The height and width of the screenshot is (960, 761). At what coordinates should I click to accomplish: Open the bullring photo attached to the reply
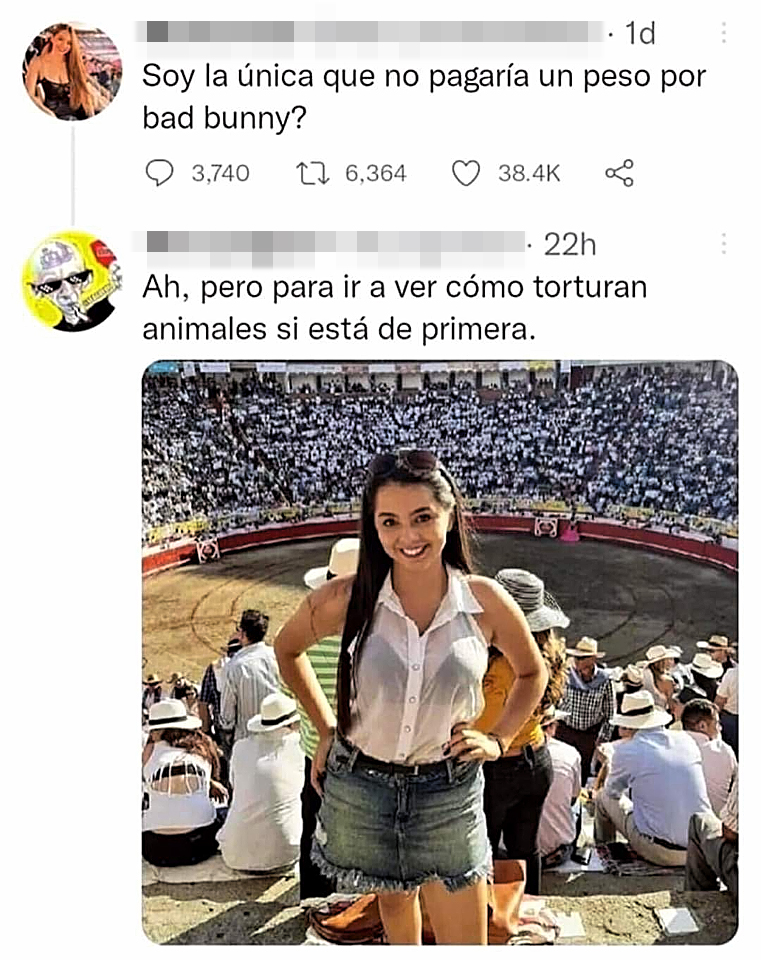click(x=440, y=652)
